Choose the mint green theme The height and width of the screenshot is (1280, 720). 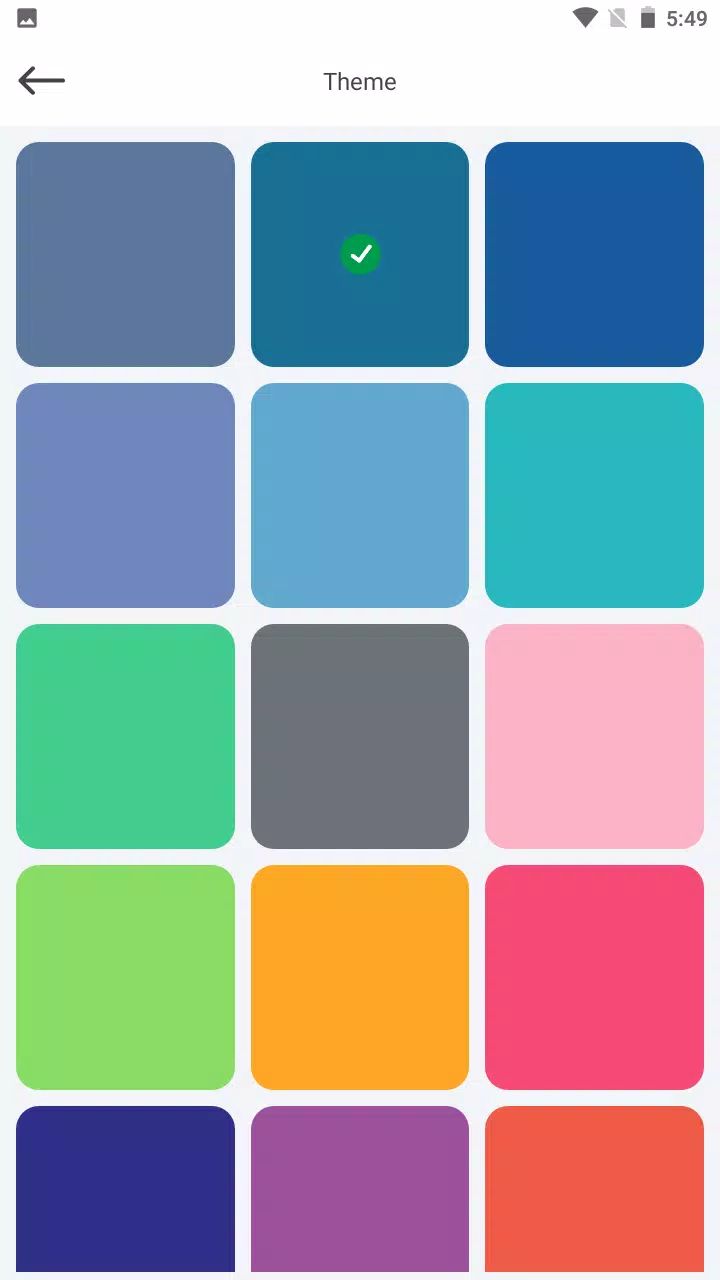click(125, 736)
